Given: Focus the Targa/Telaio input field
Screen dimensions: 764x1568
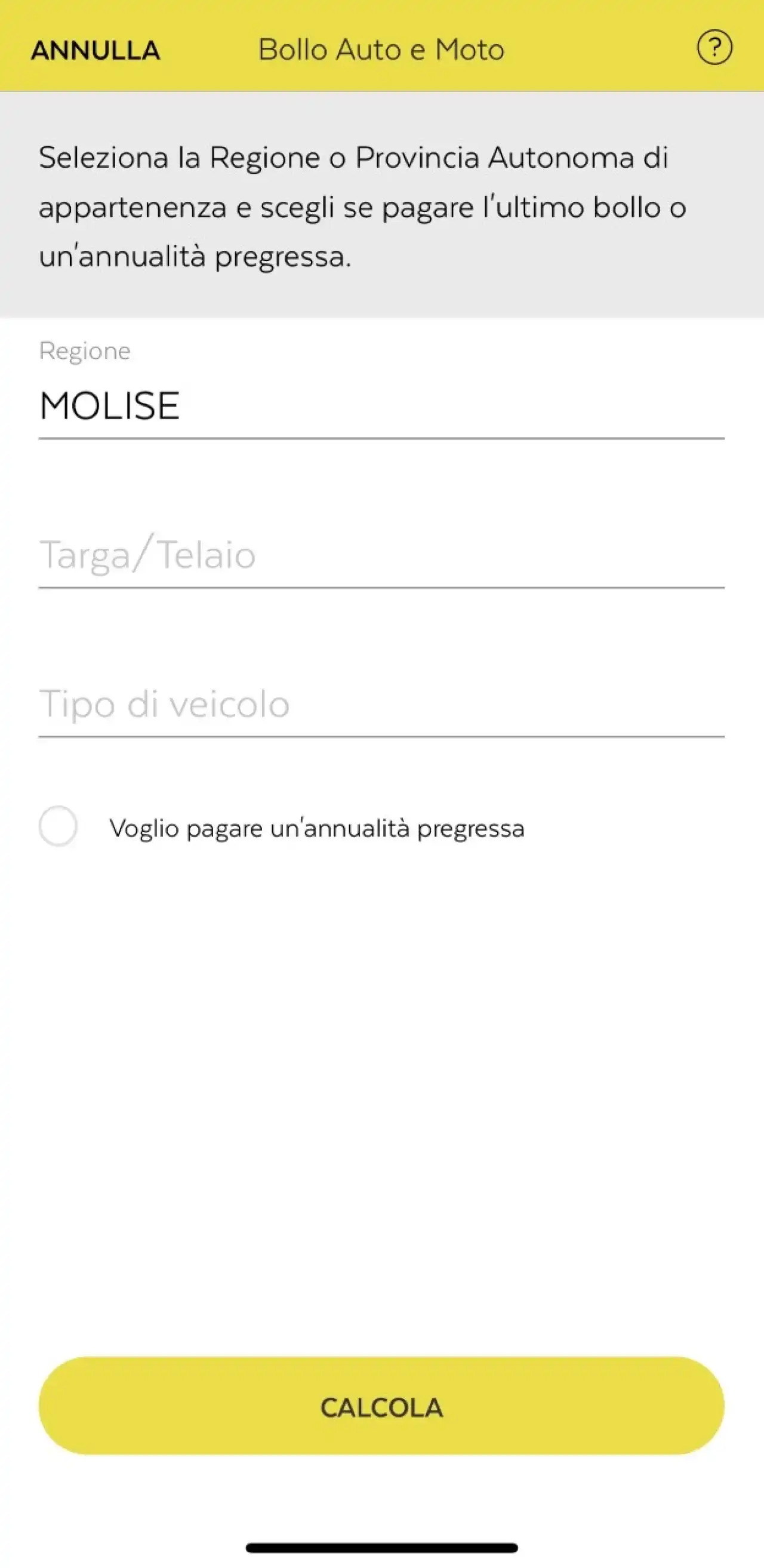Looking at the screenshot, I should click(381, 555).
